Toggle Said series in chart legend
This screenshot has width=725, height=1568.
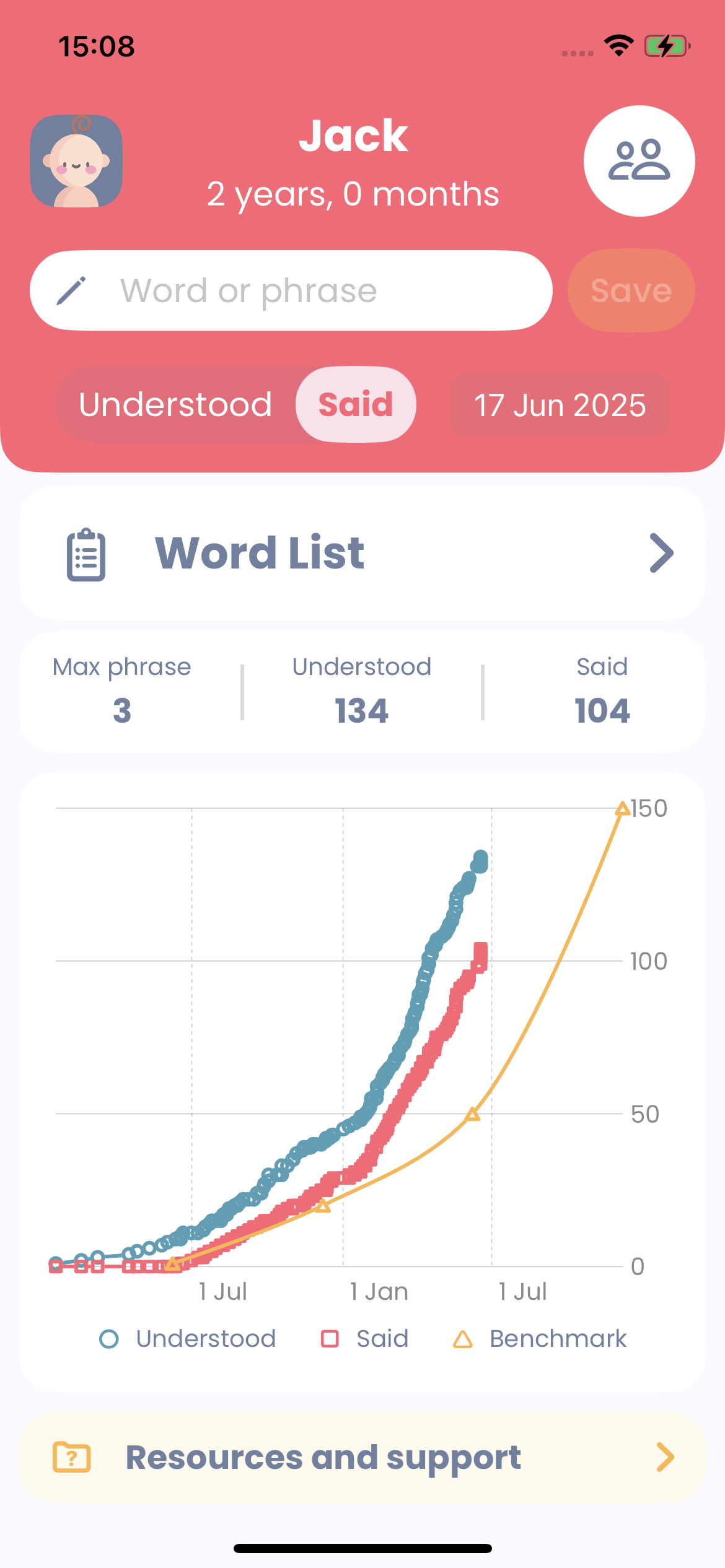365,1339
